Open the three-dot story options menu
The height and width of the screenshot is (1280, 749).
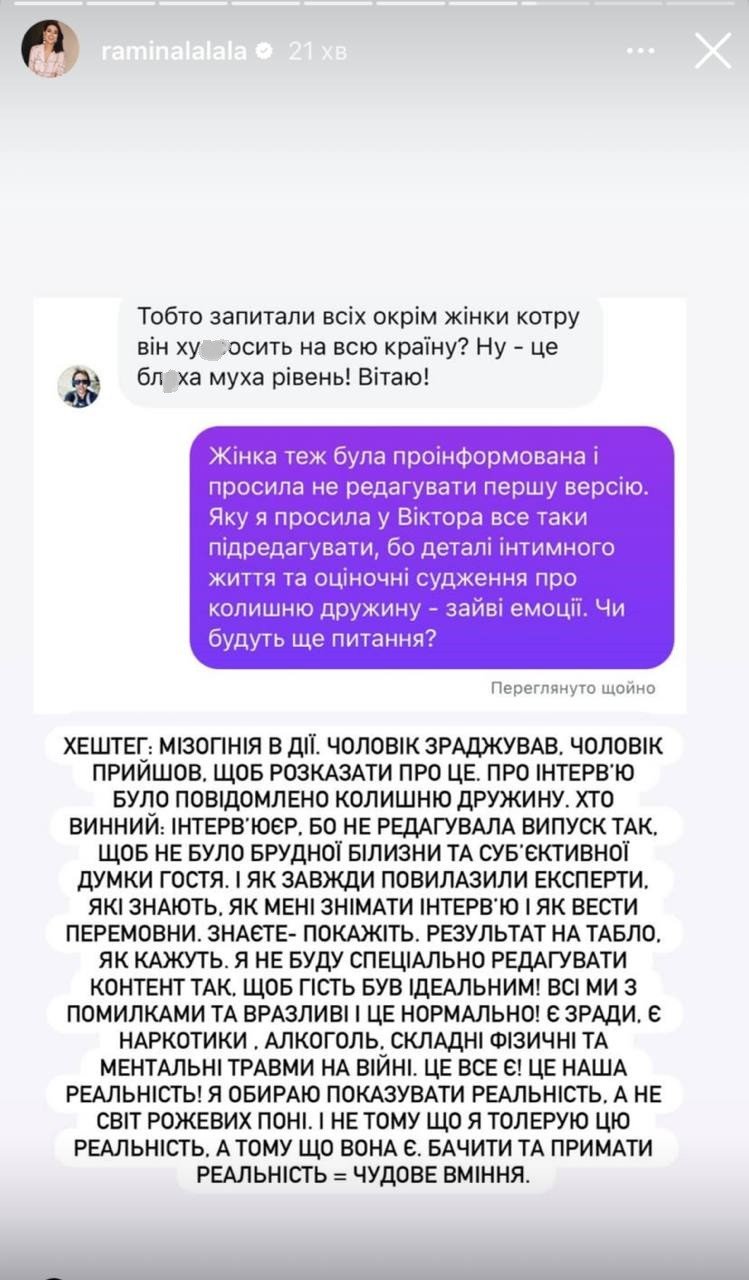click(x=642, y=50)
